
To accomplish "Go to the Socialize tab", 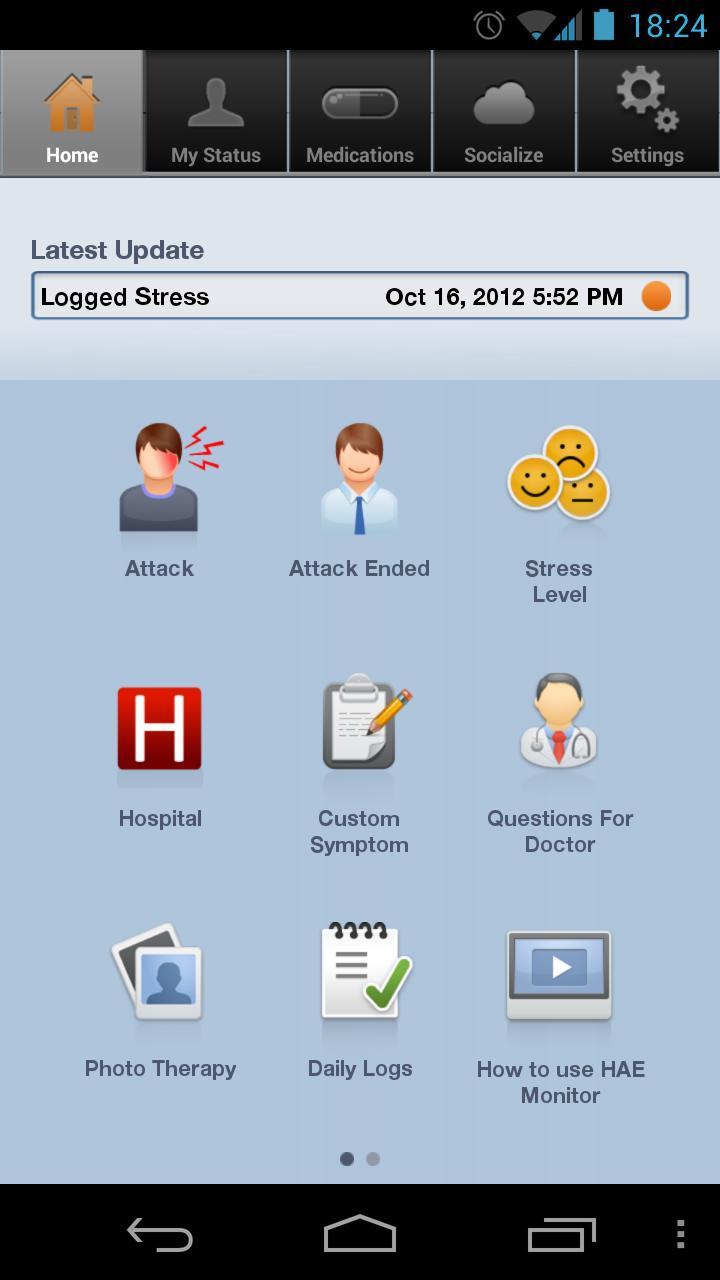I will [x=503, y=113].
